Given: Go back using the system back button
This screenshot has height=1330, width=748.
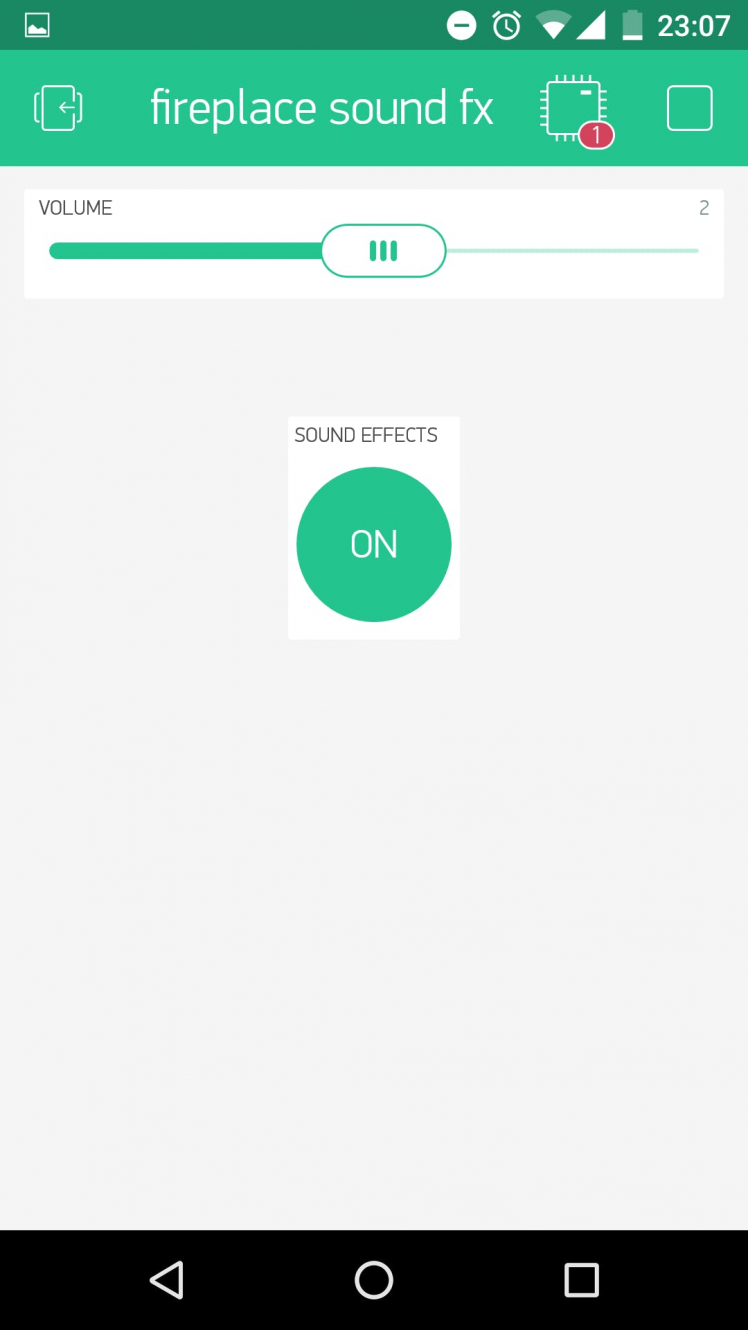Looking at the screenshot, I should coord(167,1280).
